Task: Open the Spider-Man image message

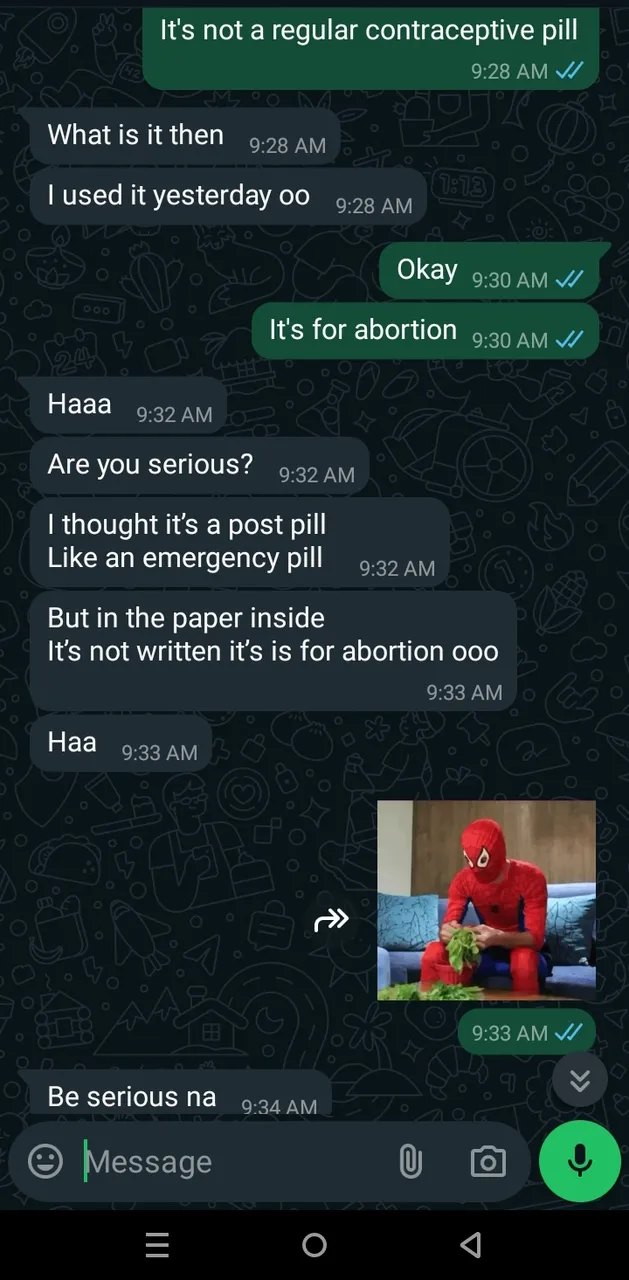Action: pyautogui.click(x=486, y=900)
